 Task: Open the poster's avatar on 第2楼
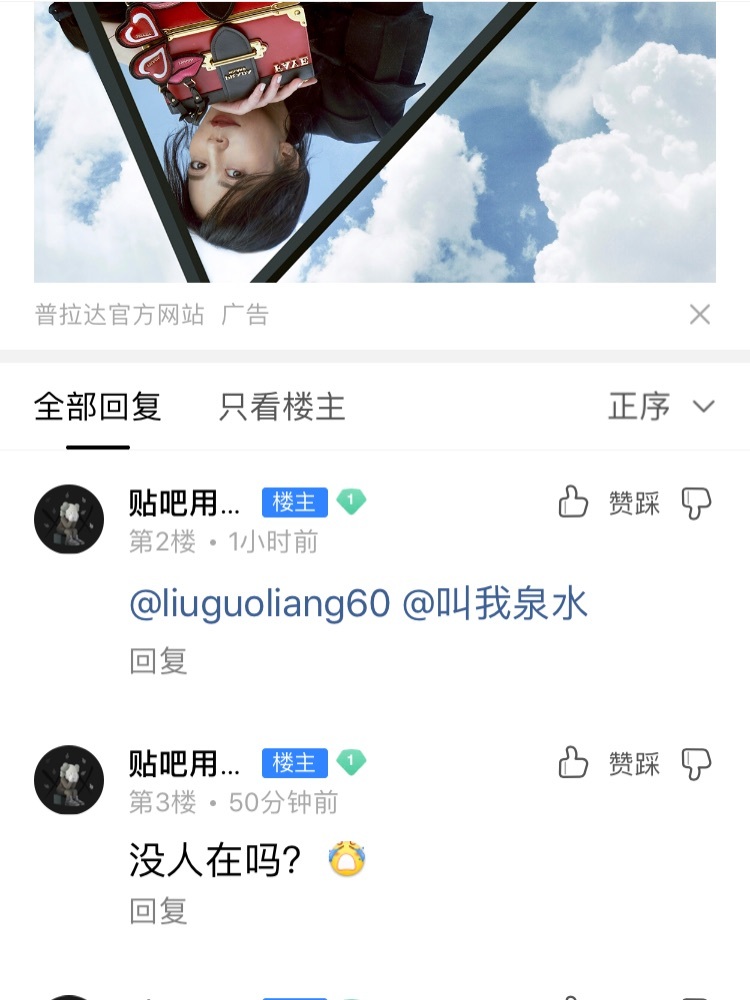pos(69,519)
